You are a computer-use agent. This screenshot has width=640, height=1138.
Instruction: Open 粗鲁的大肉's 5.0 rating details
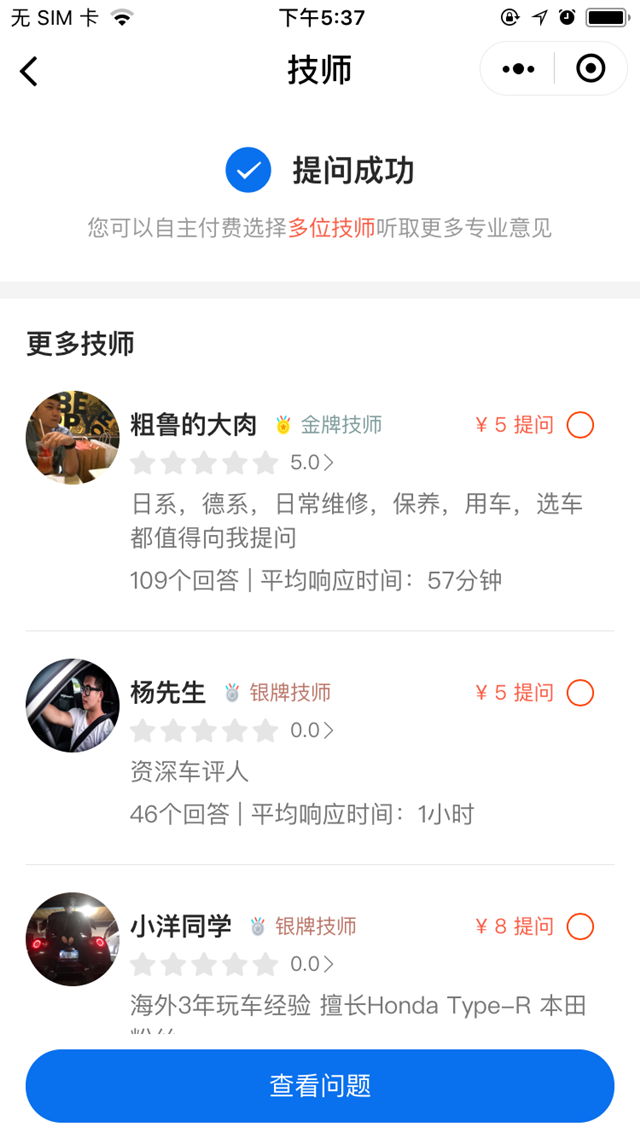tap(311, 463)
